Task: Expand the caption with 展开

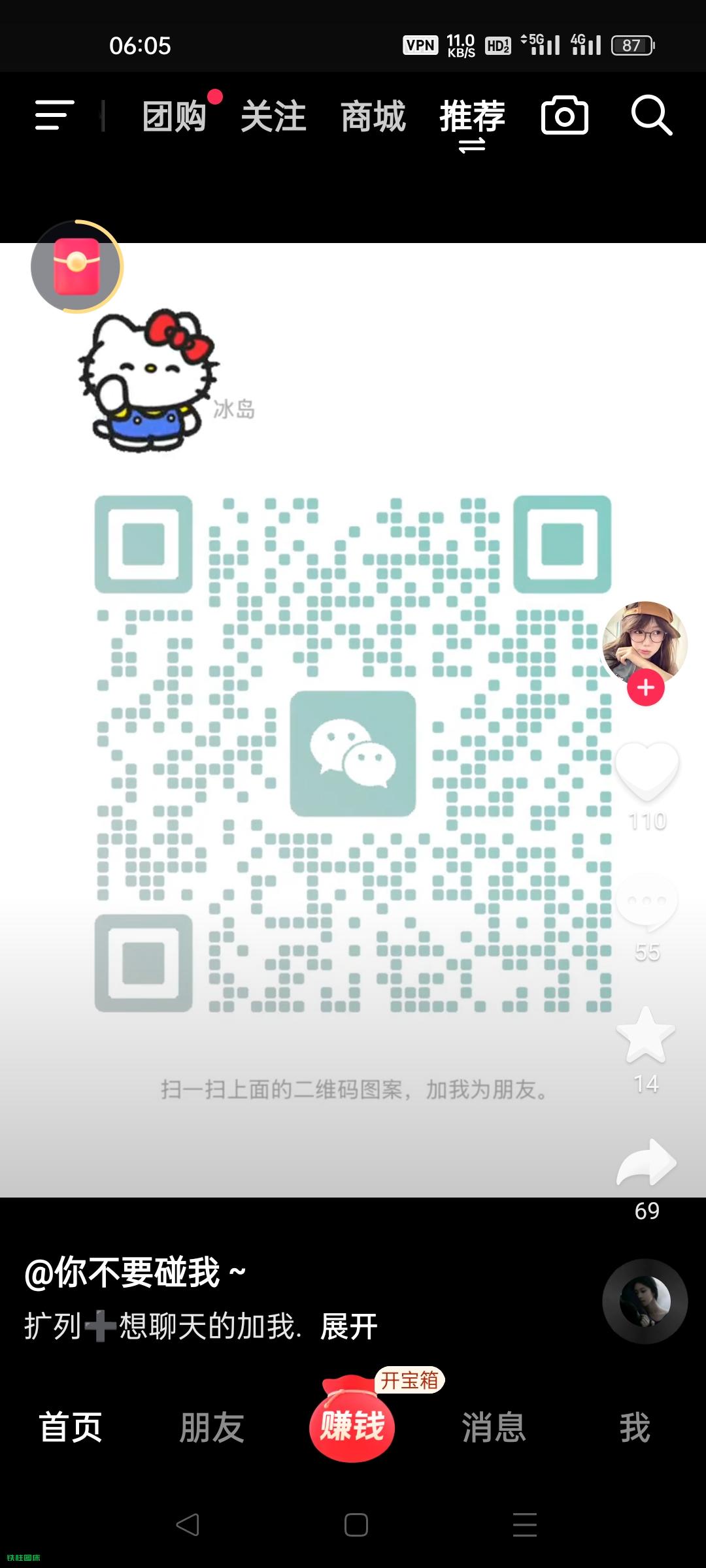Action: 349,1327
